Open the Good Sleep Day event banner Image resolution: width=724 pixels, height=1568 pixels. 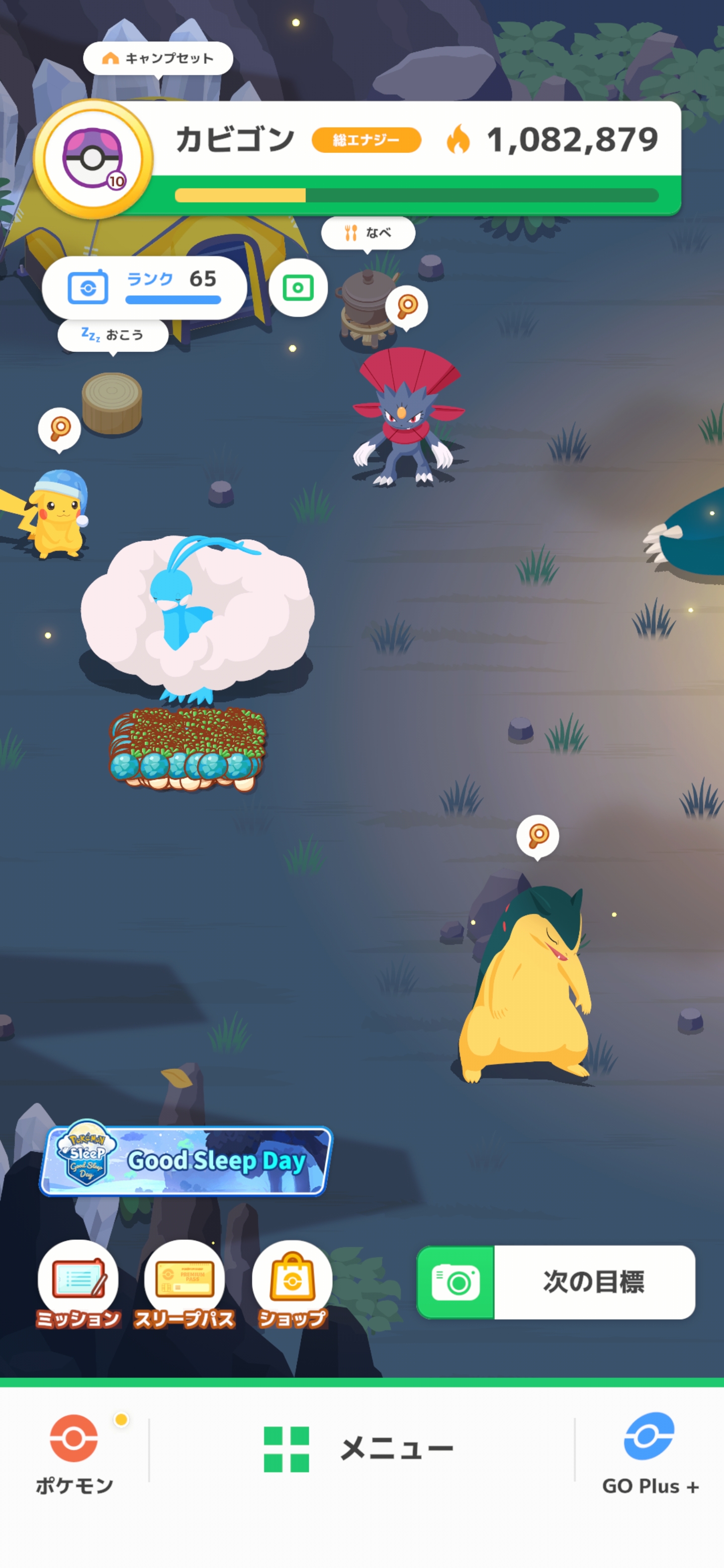[187, 1159]
